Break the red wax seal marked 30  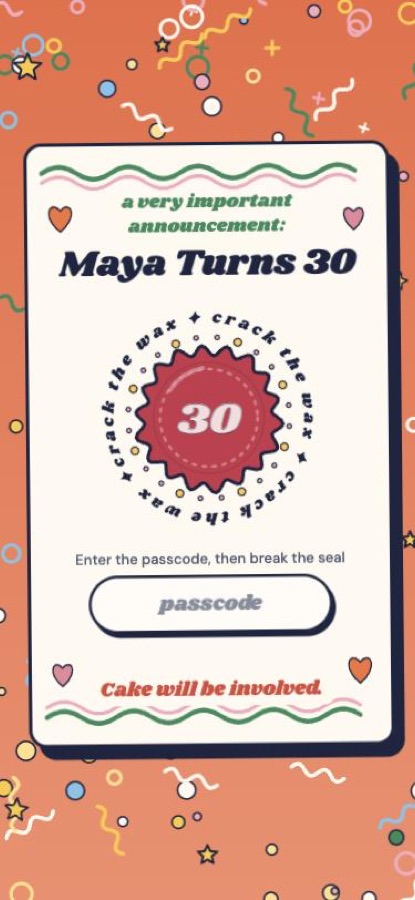[210, 418]
